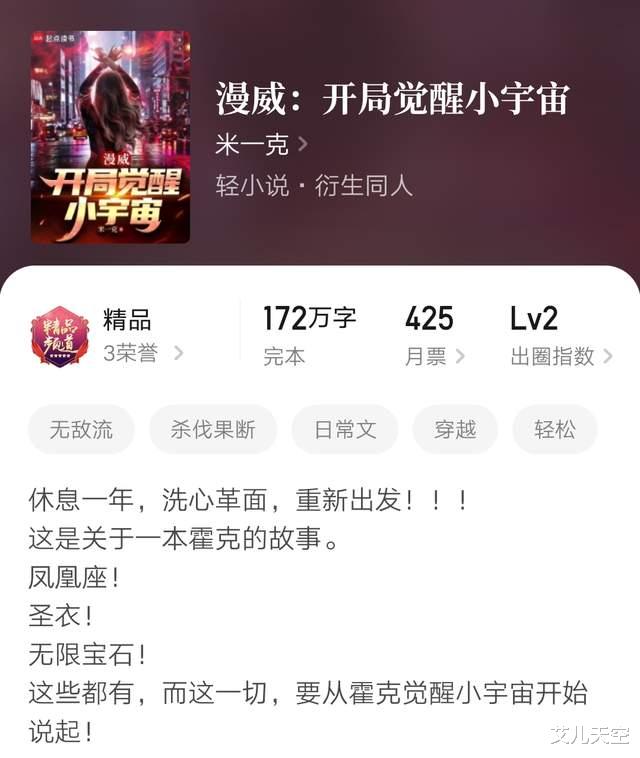This screenshot has height=758, width=640.
Task: Tap the book cover image
Action: click(x=110, y=137)
